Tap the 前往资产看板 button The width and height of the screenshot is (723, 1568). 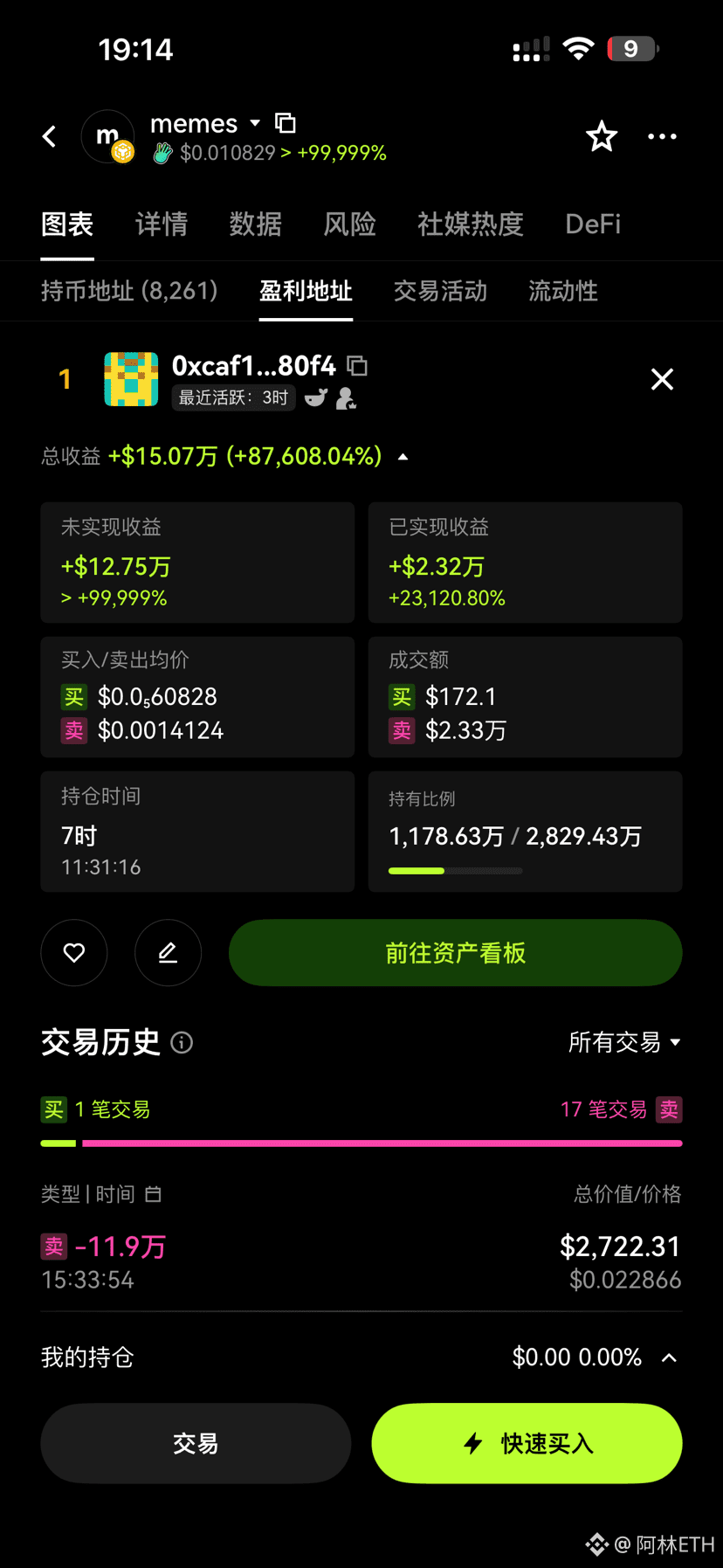coord(455,952)
